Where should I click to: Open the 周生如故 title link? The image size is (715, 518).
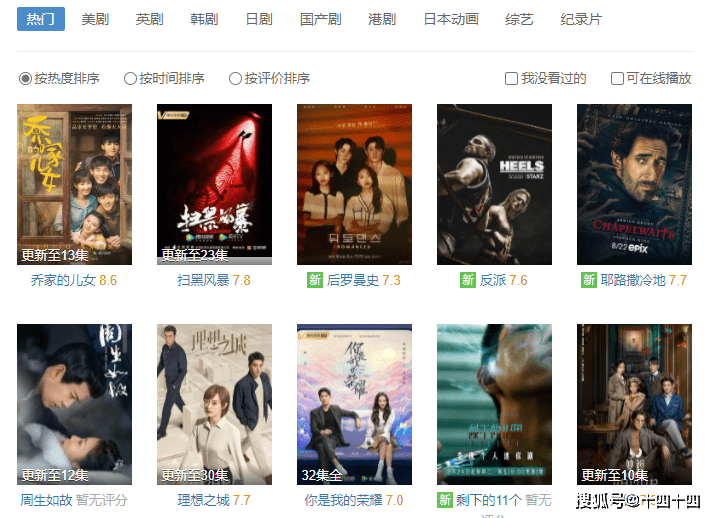coord(46,500)
